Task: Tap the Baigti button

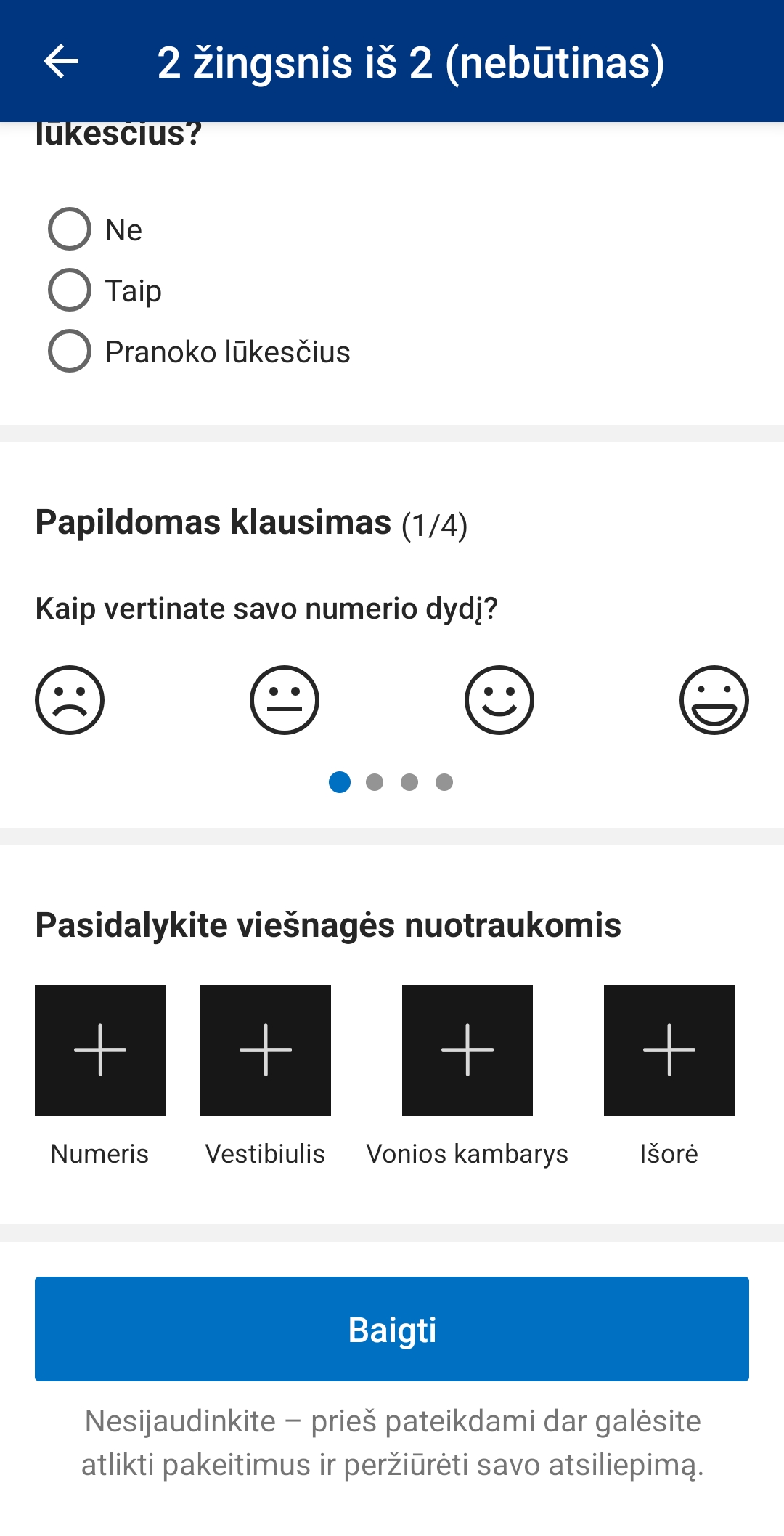Action: (392, 1329)
